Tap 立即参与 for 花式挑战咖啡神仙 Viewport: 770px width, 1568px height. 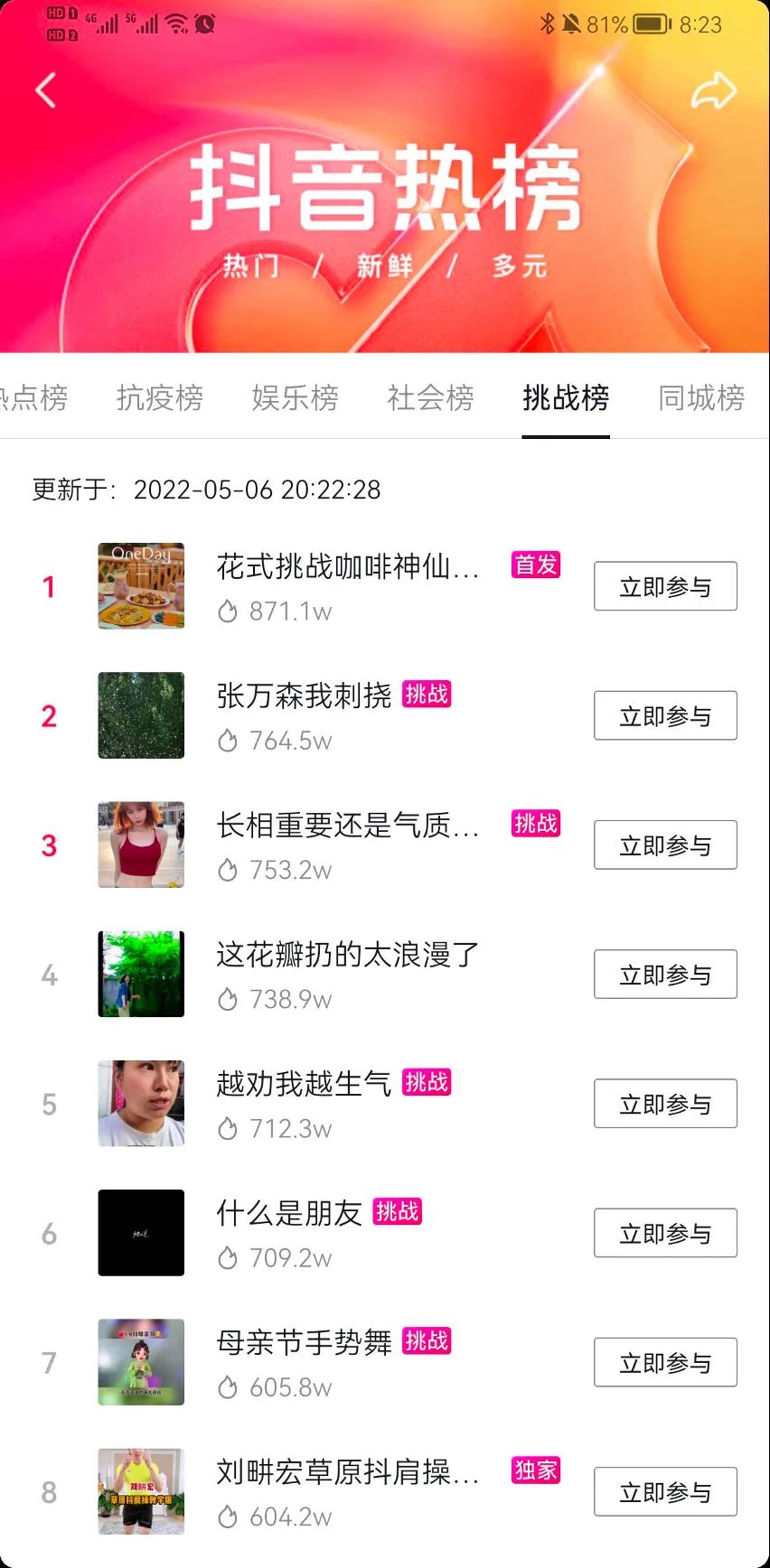665,586
